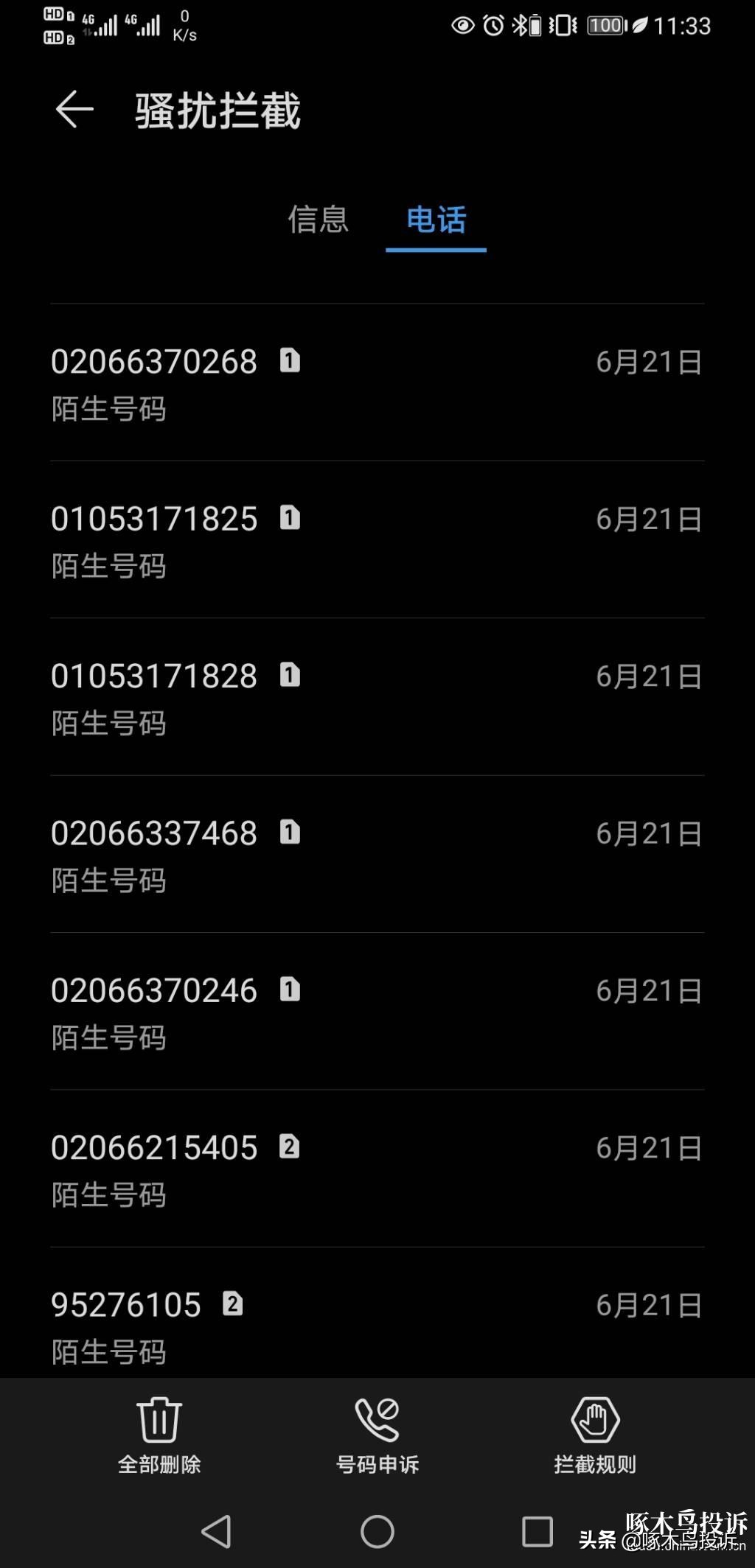The width and height of the screenshot is (755, 1568).
Task: Tap the back arrow beside 骚扰拦截
Action: pos(72,109)
